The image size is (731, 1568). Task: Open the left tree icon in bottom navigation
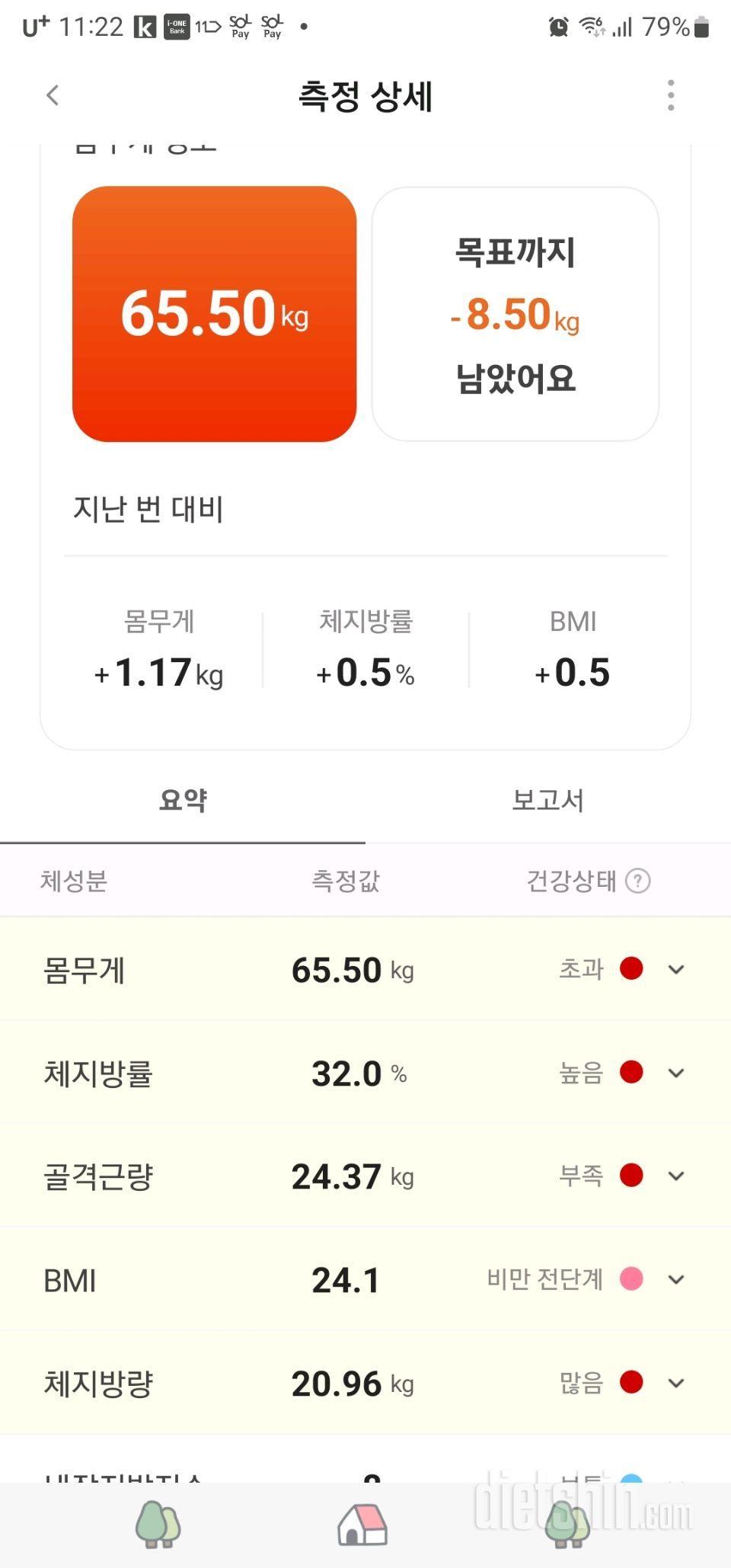pos(158,1525)
